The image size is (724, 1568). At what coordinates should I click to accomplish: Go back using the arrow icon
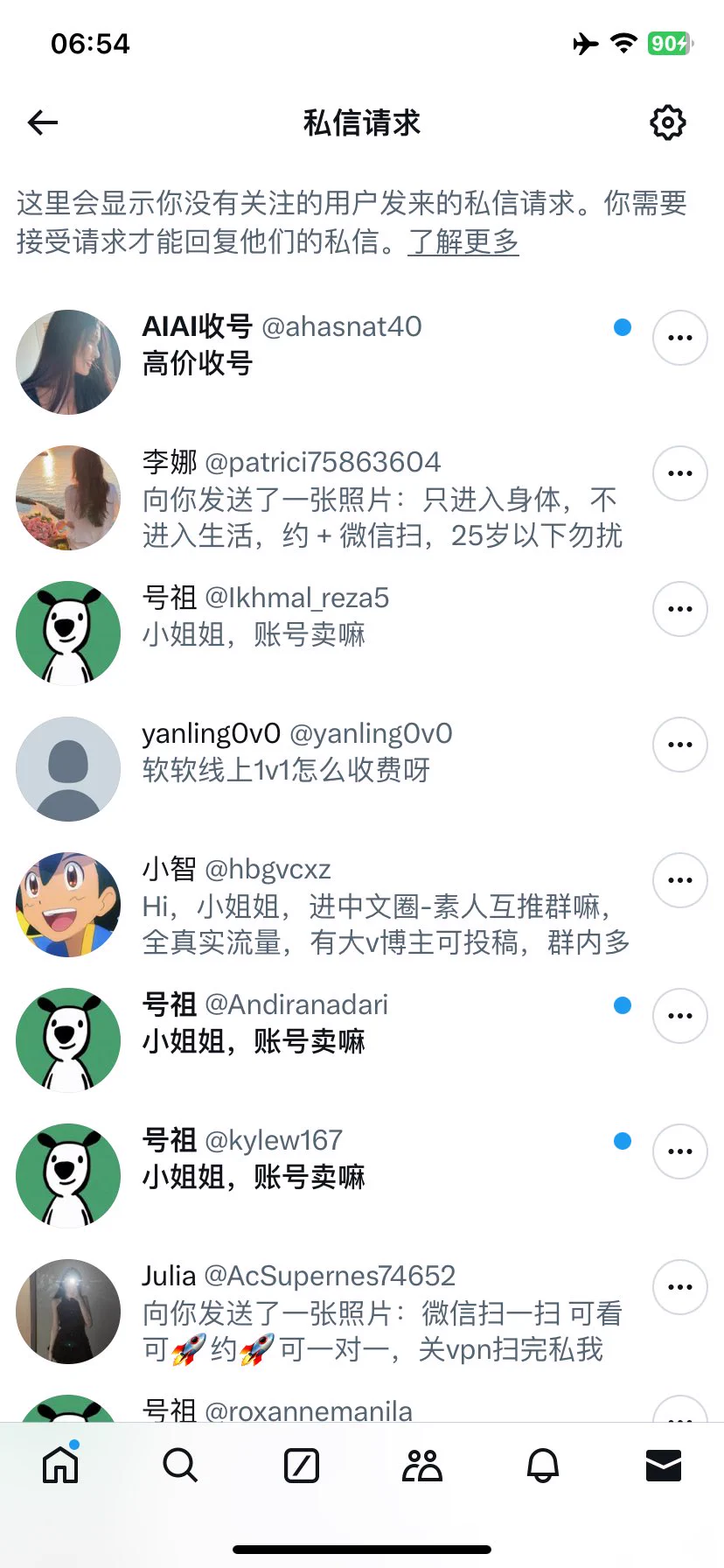click(43, 123)
